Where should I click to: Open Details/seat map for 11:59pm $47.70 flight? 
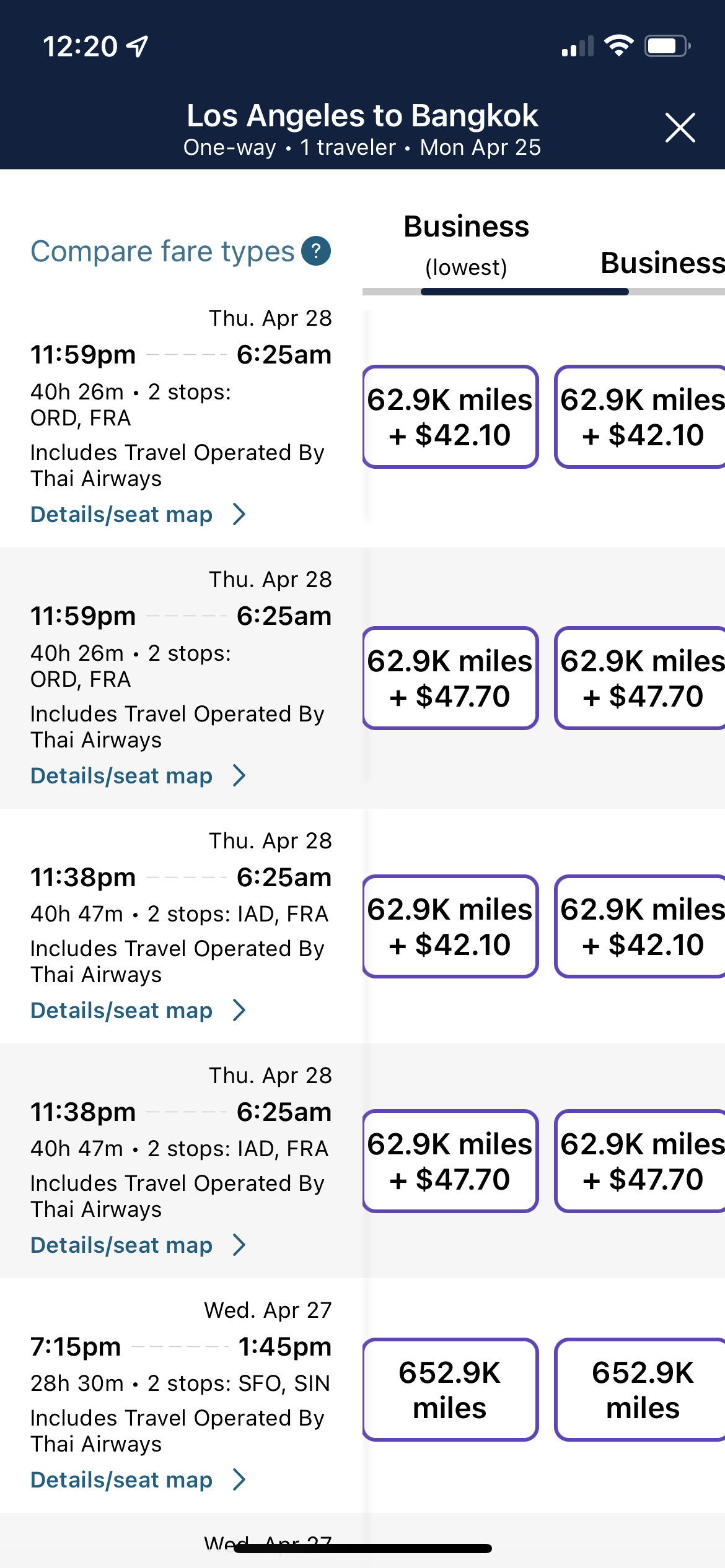pyautogui.click(x=138, y=775)
